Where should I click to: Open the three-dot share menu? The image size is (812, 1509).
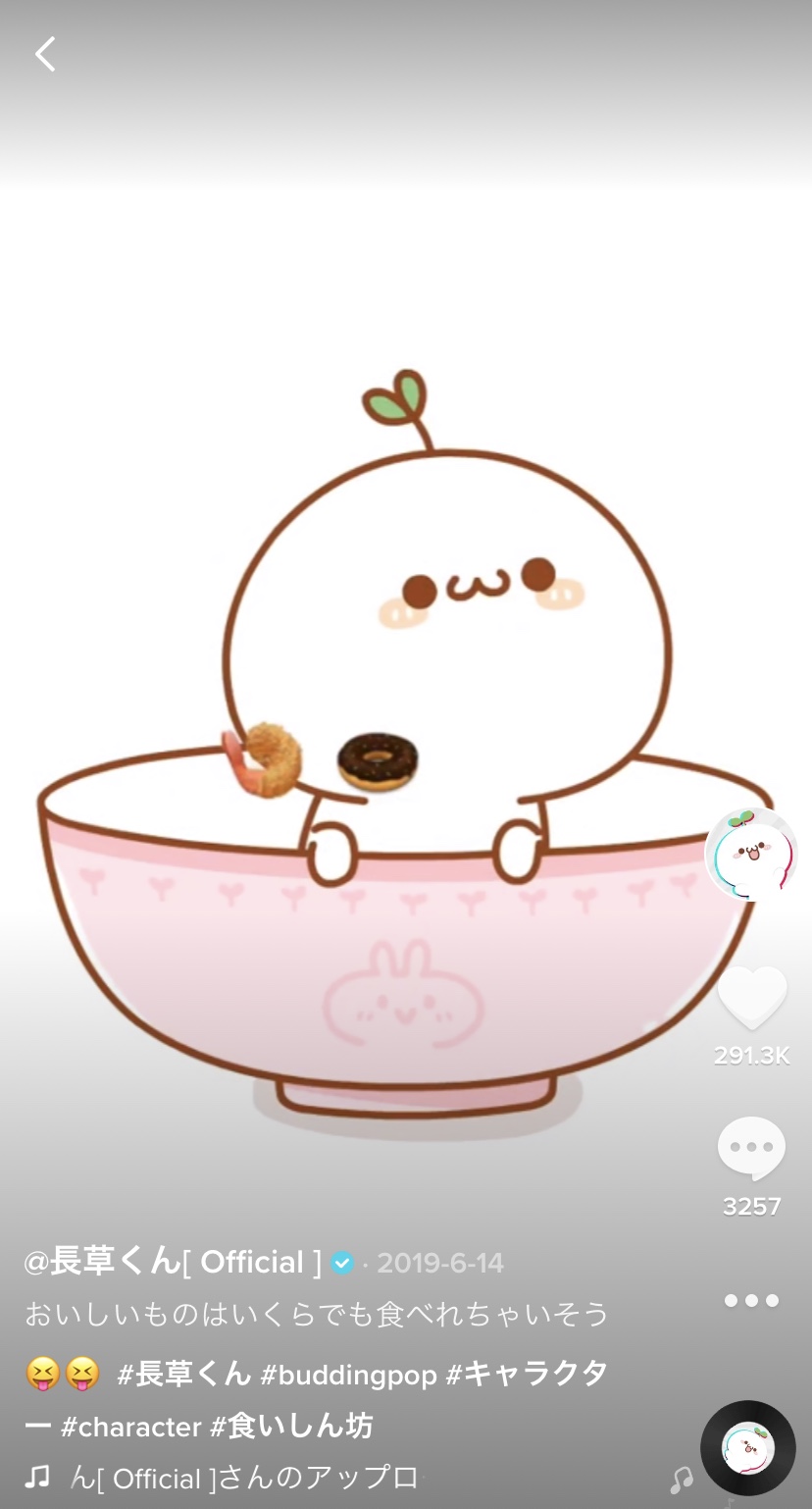pos(751,1301)
